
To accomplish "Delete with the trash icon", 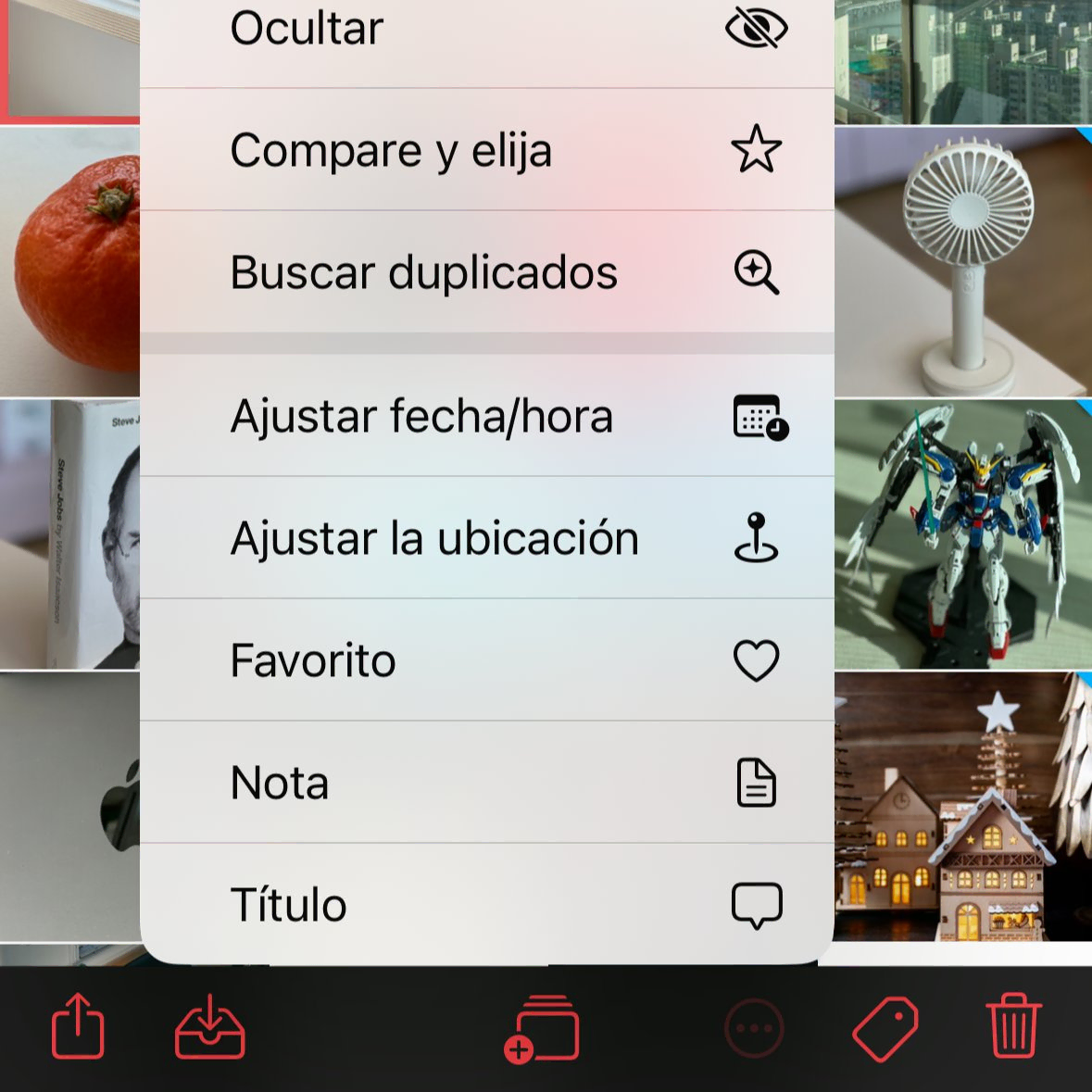I will [x=1013, y=1026].
